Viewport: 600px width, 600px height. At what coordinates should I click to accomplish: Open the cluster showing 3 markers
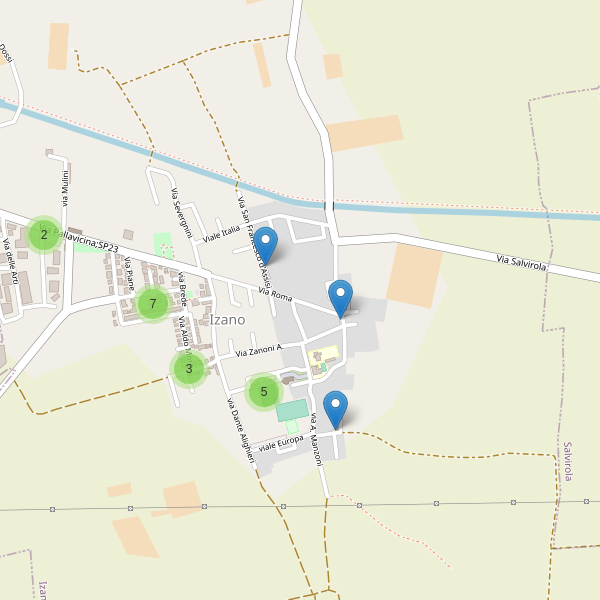point(188,368)
